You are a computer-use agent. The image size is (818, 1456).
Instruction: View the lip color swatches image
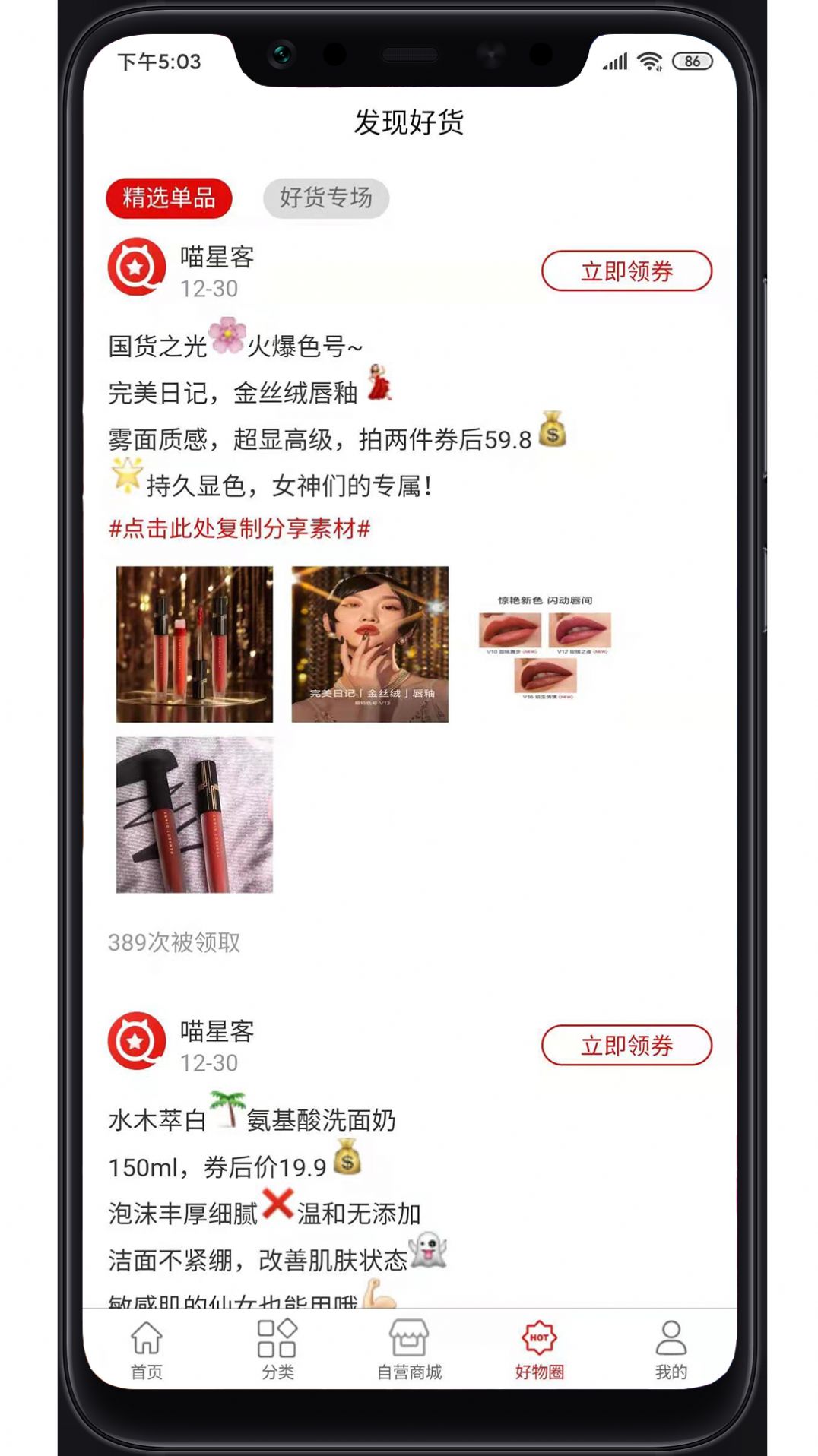[545, 646]
